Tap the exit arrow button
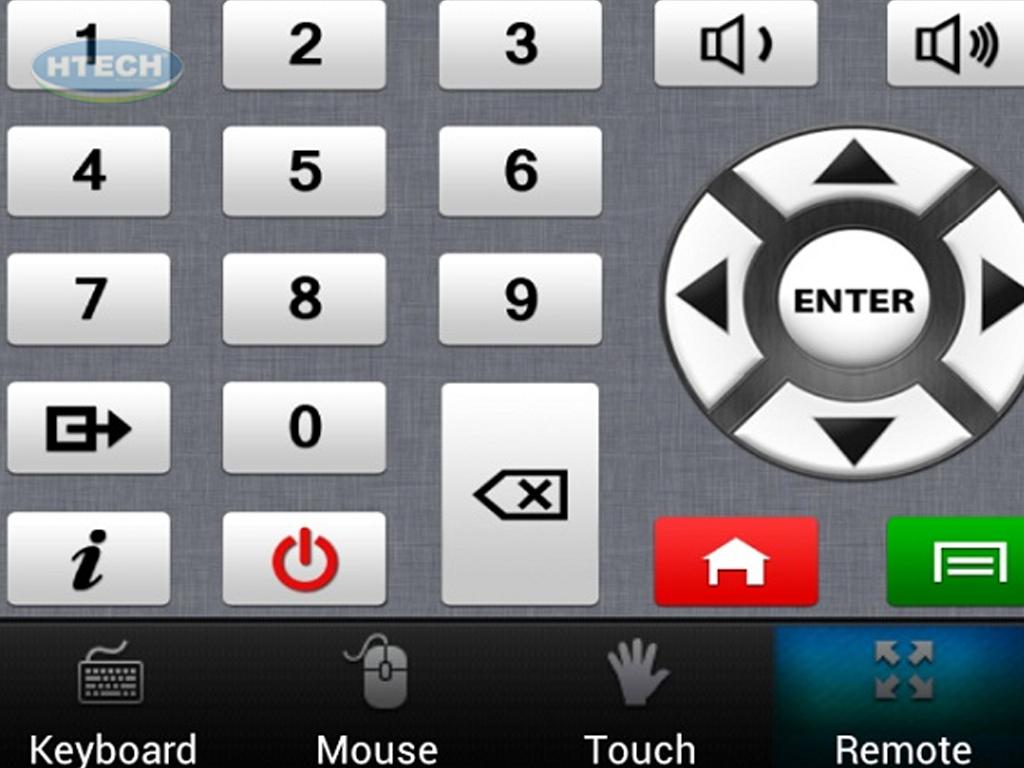This screenshot has height=768, width=1024. (x=89, y=428)
